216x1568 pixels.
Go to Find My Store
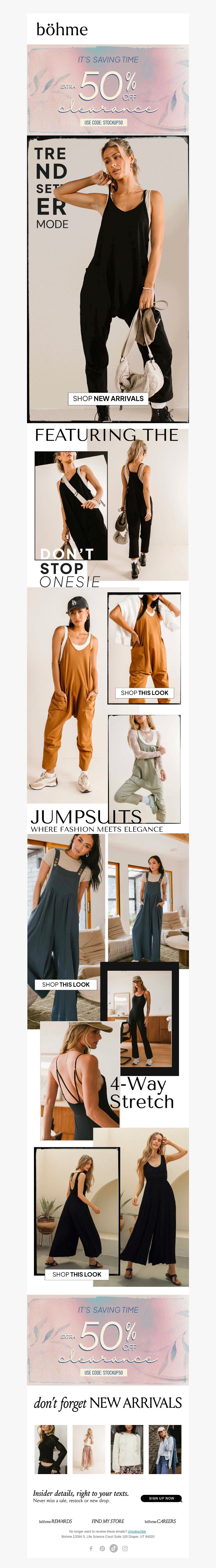[108, 1521]
